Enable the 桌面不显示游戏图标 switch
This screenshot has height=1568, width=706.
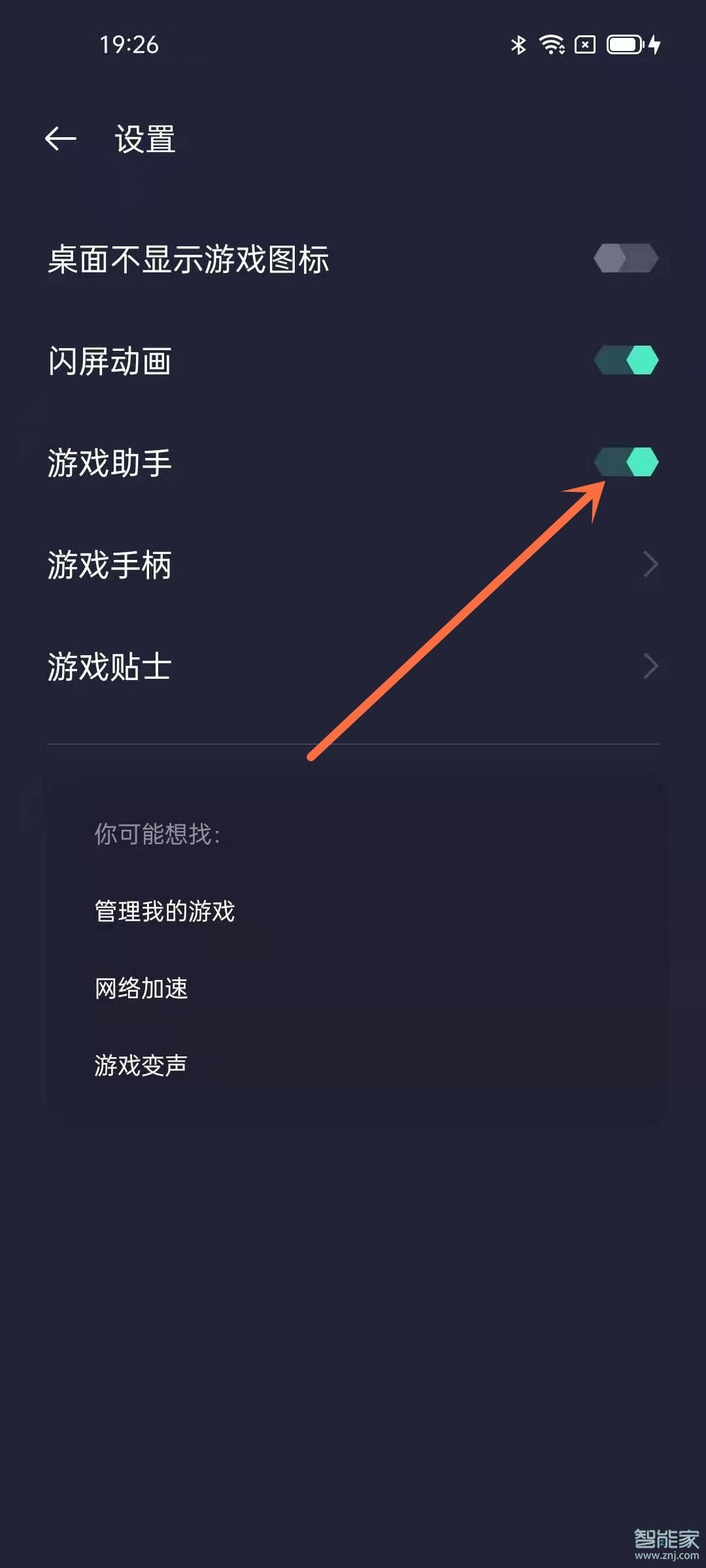coord(626,258)
